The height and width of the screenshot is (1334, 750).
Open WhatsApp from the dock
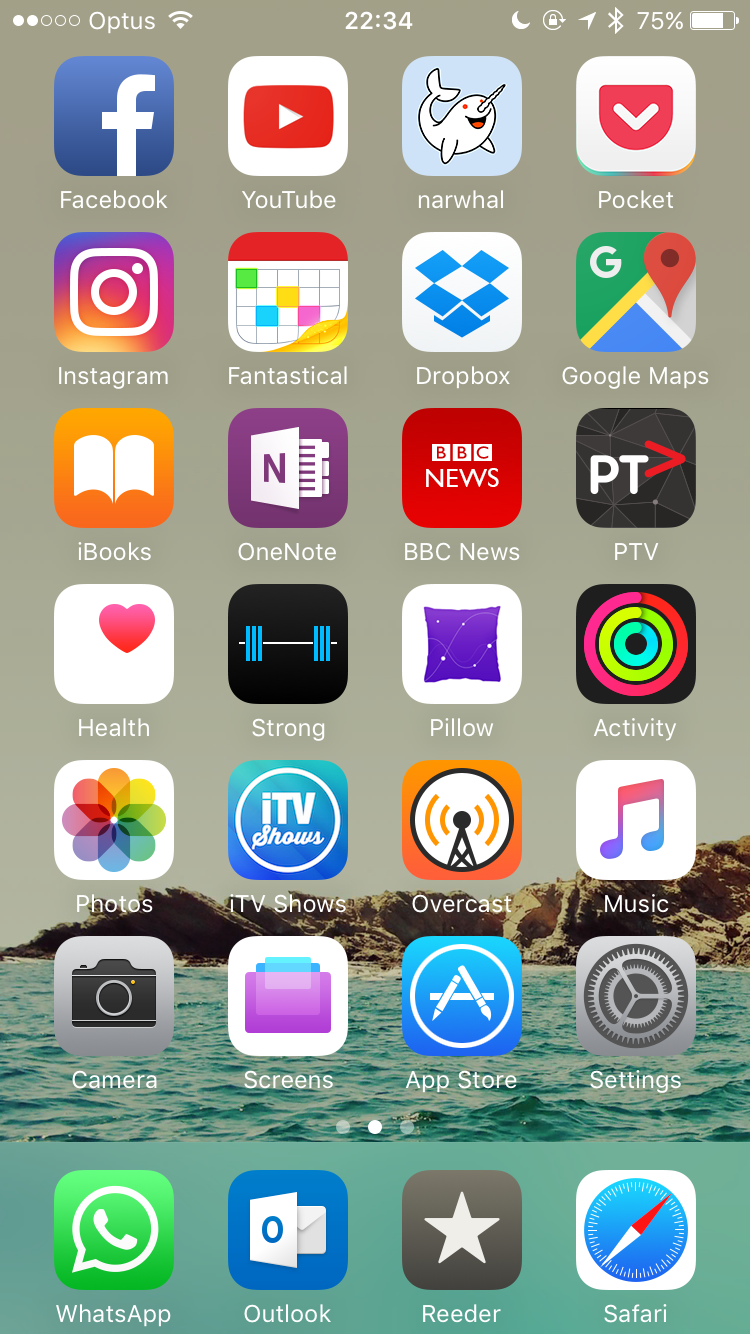tap(114, 1230)
